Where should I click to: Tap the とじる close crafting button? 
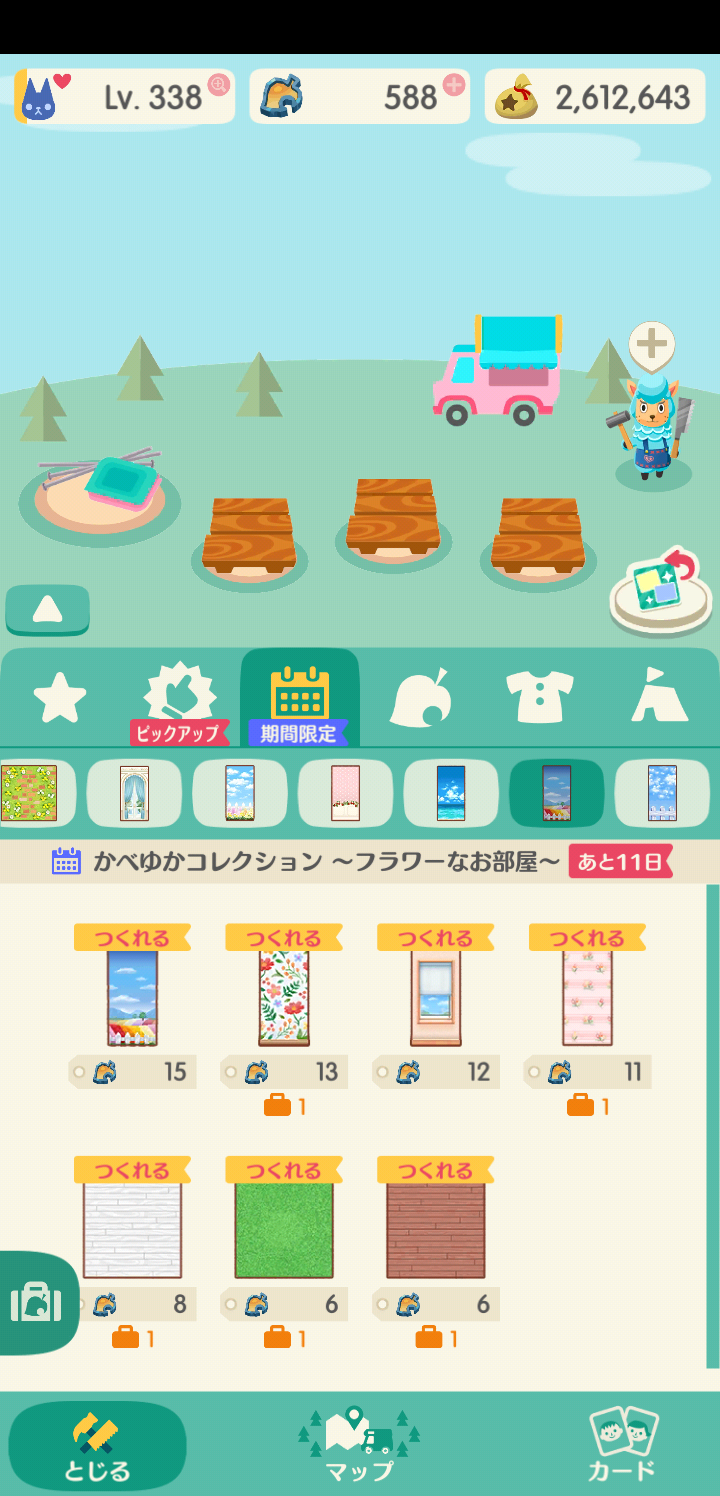click(x=97, y=1447)
